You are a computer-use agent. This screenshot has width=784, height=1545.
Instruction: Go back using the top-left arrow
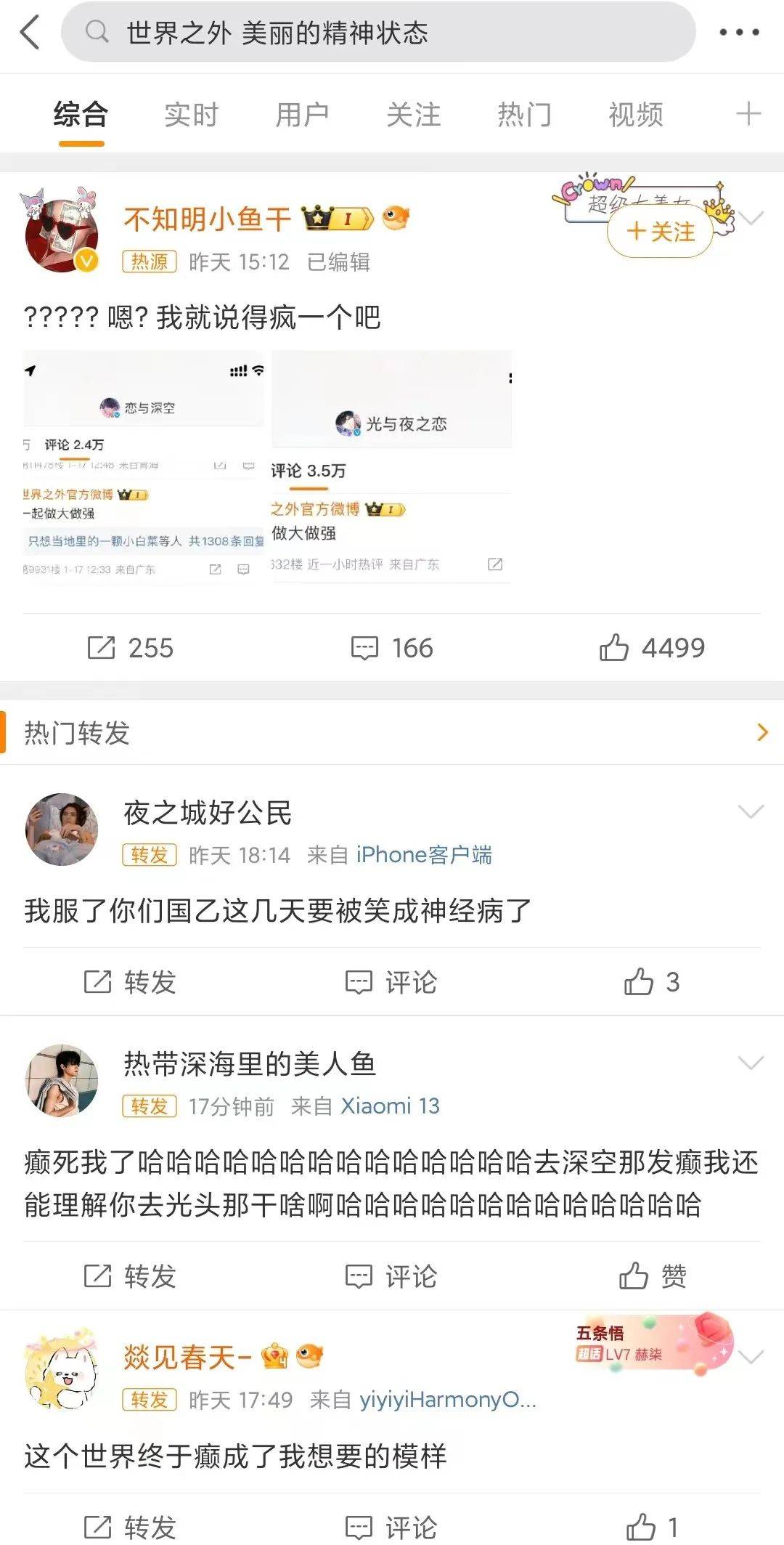[x=30, y=33]
